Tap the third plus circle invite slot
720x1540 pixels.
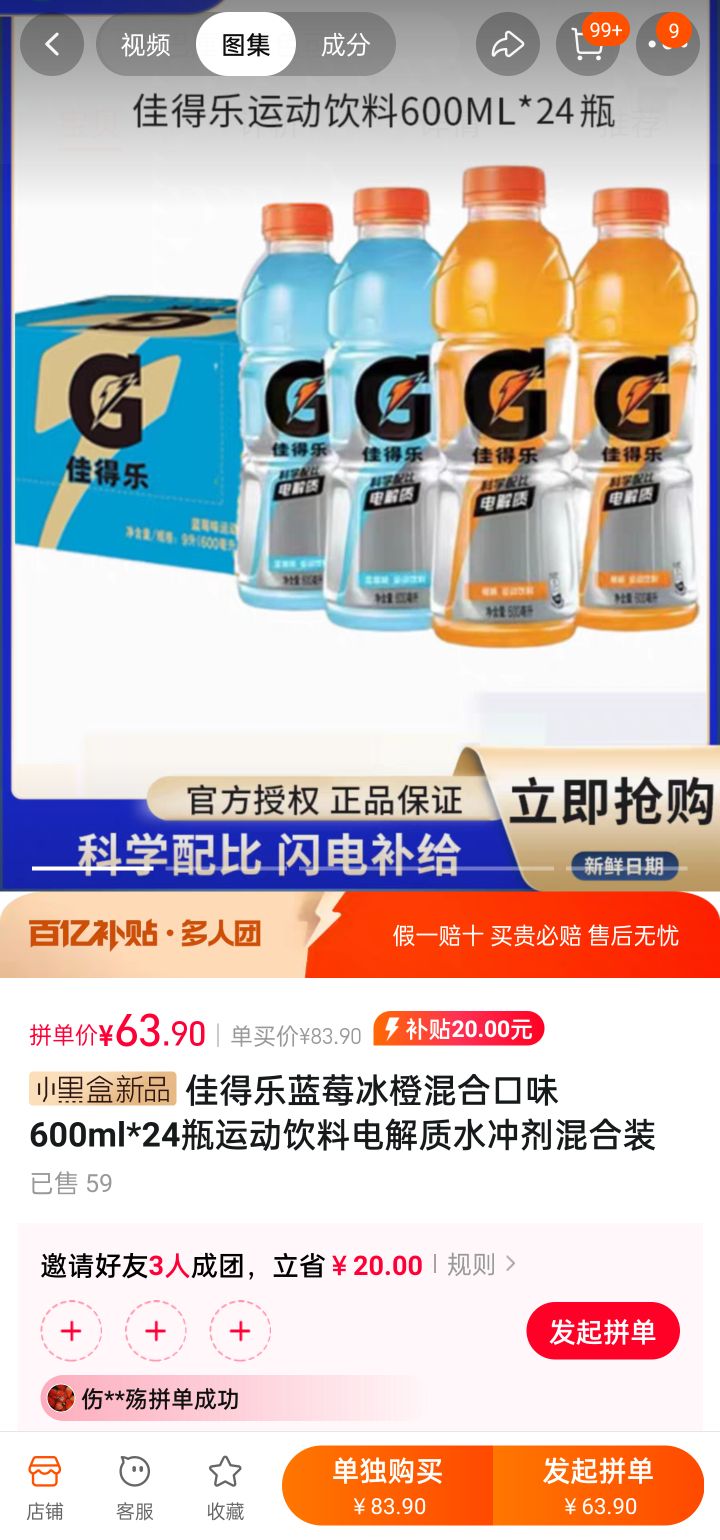click(239, 1331)
